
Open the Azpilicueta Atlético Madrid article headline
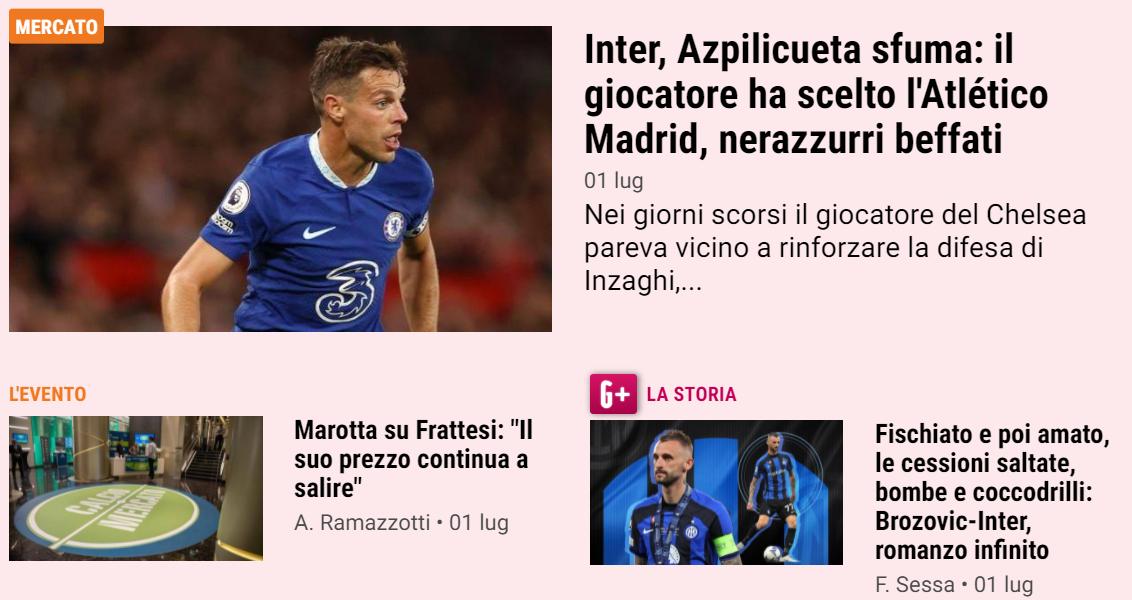click(x=816, y=95)
